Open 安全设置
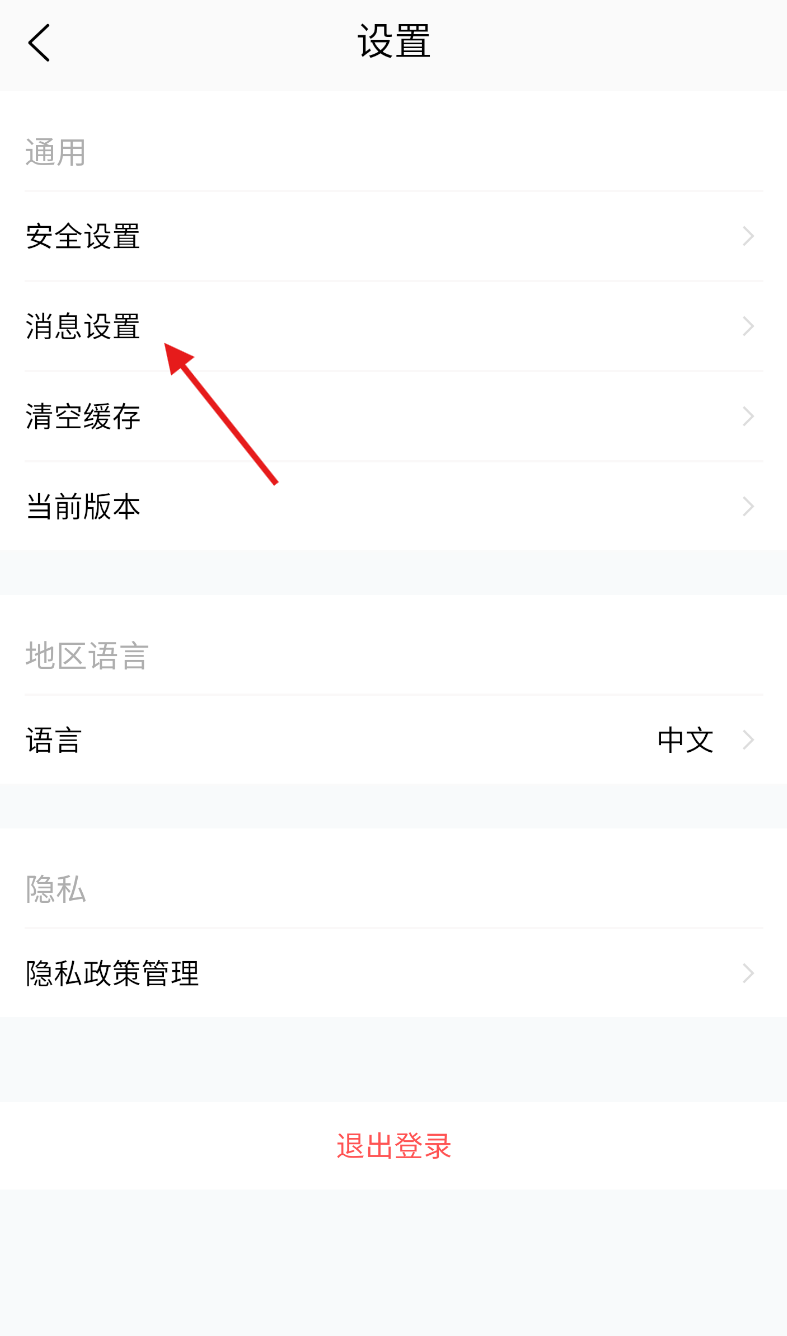 click(393, 237)
